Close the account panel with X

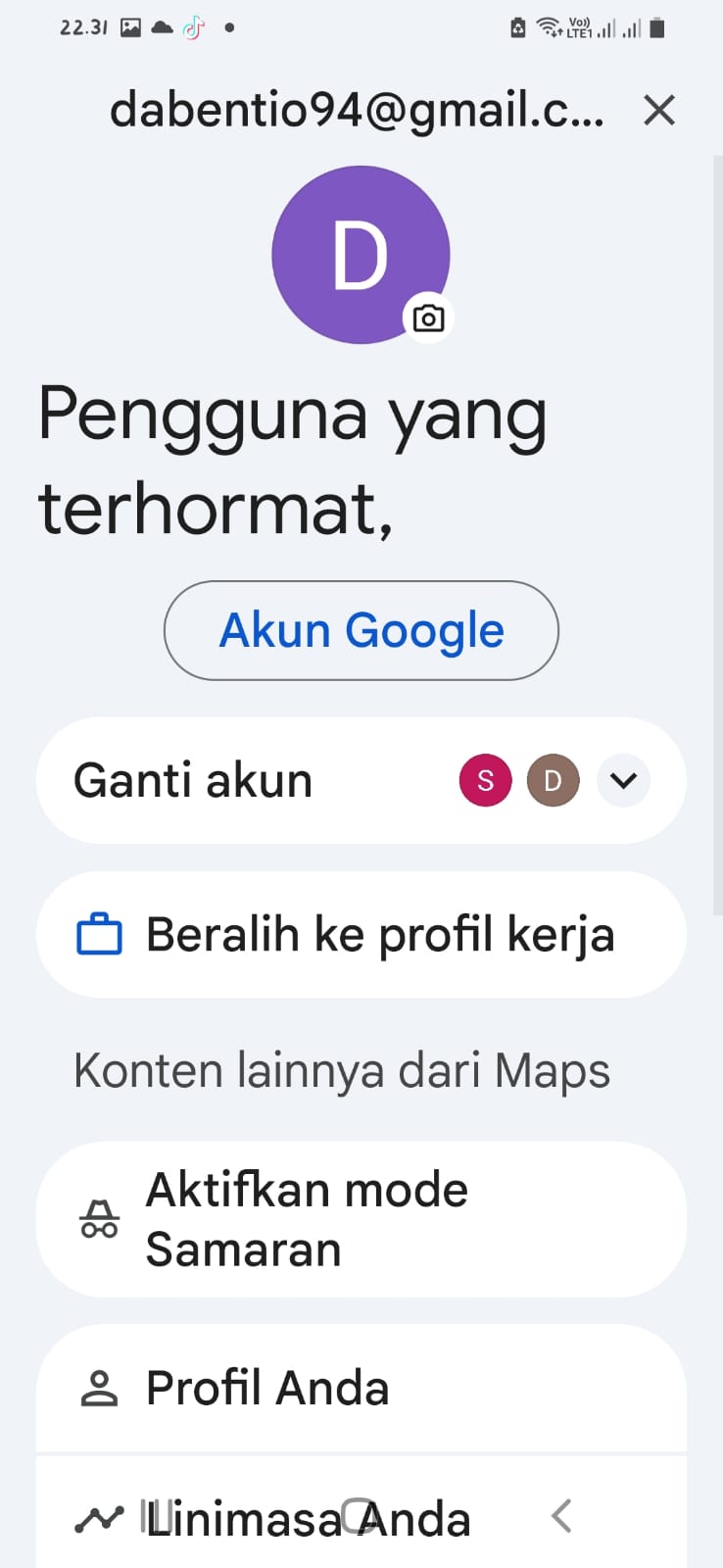coord(659,110)
